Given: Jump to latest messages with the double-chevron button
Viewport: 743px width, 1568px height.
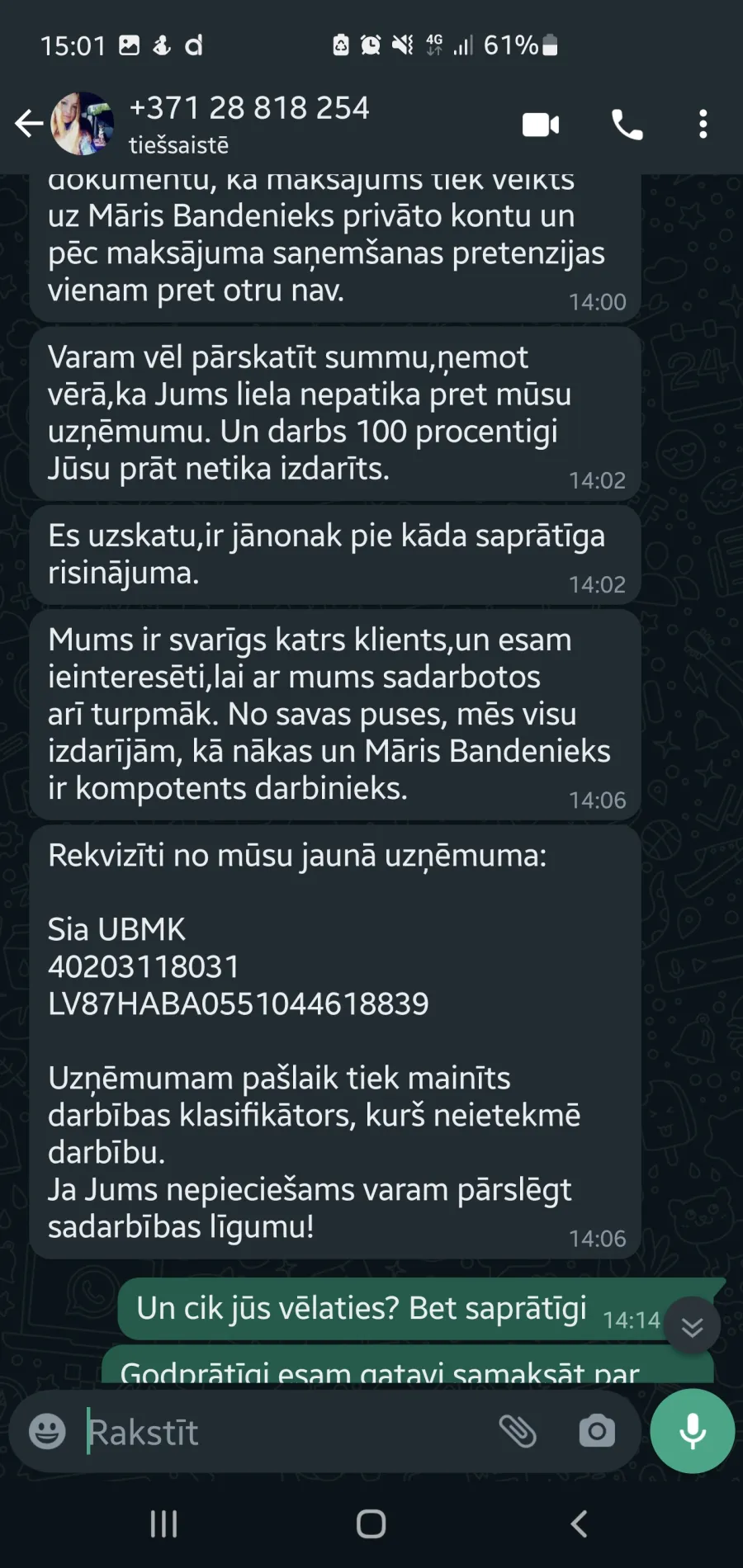Looking at the screenshot, I should tap(692, 1326).
